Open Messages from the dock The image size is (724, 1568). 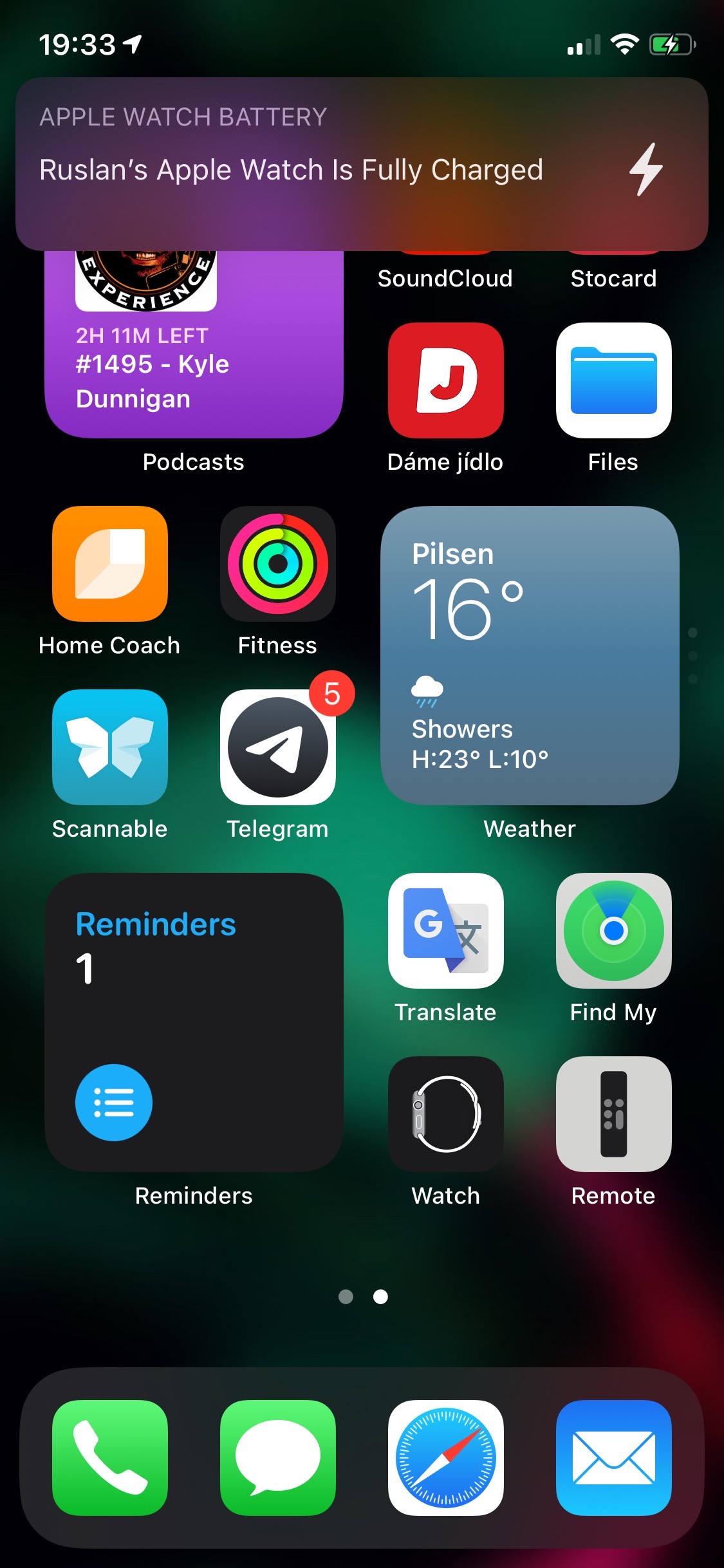pos(277,1457)
